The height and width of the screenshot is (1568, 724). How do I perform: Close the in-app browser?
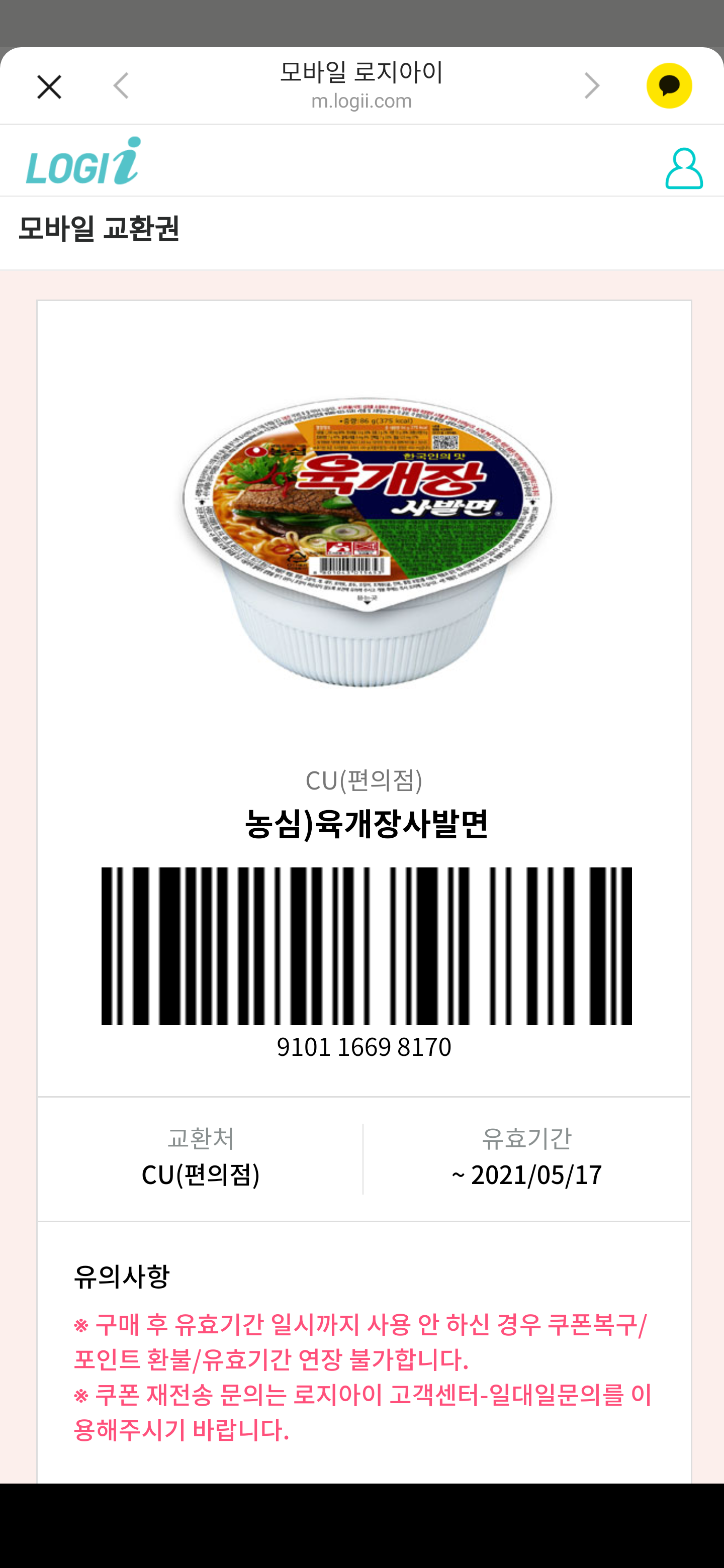[49, 86]
